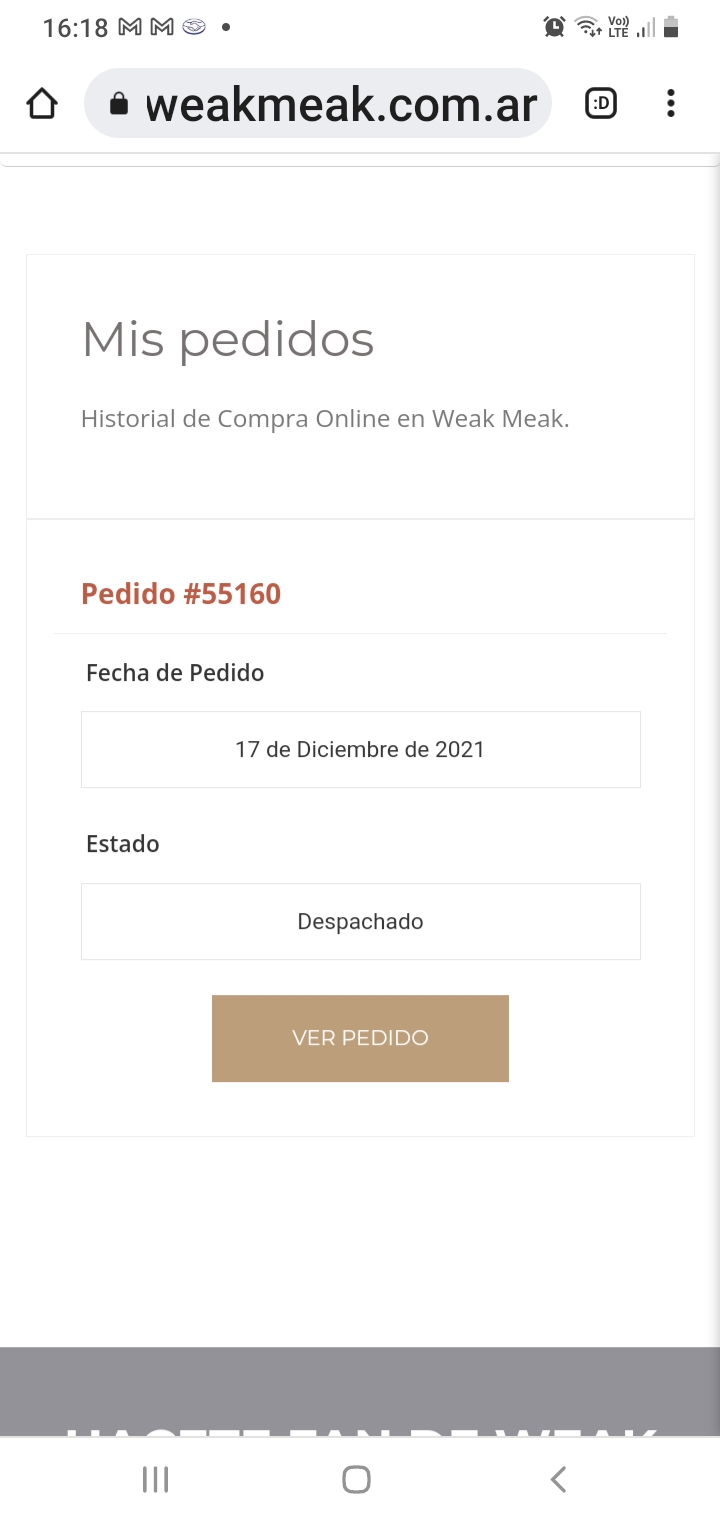Go back using the navigation bar
The width and height of the screenshot is (720, 1520).
click(x=558, y=1479)
